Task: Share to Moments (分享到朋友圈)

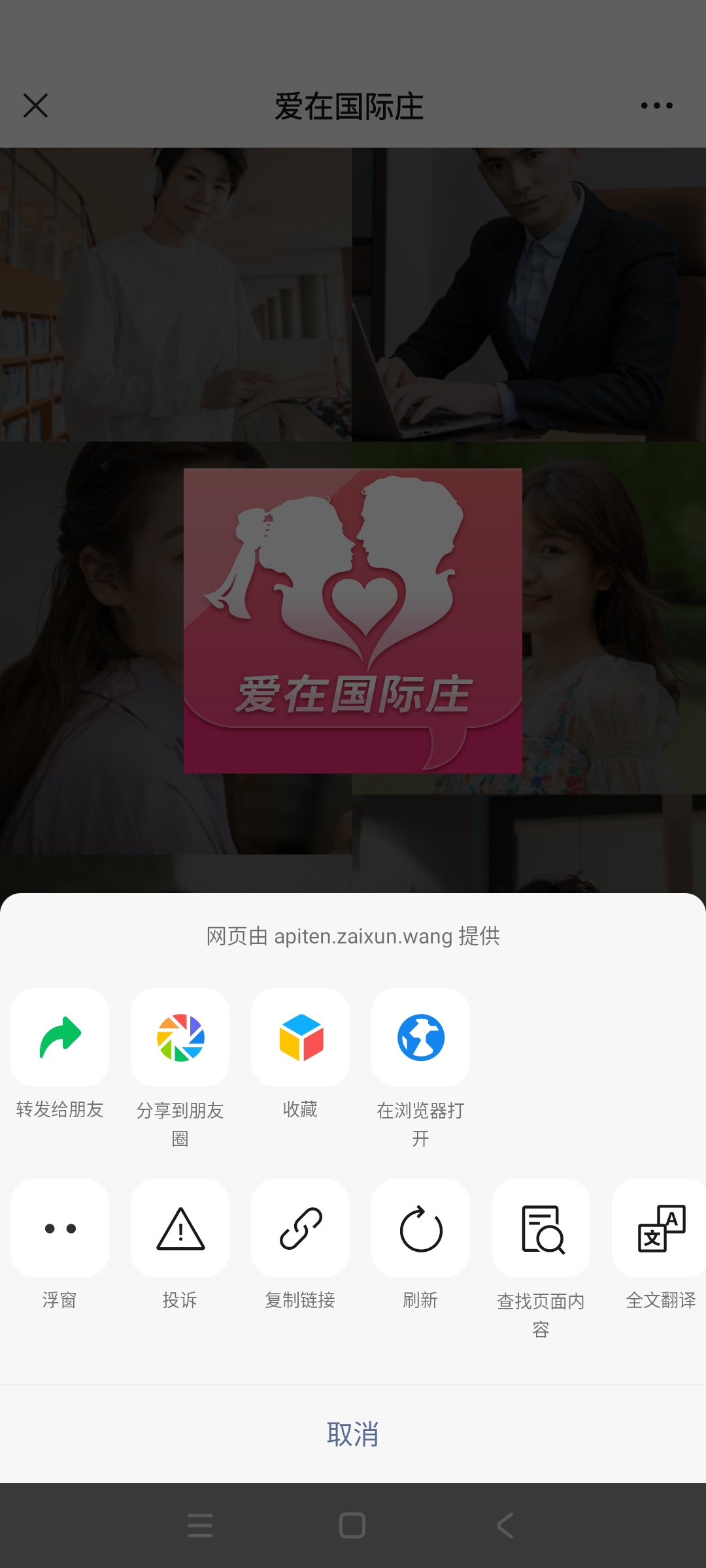Action: click(x=180, y=1037)
